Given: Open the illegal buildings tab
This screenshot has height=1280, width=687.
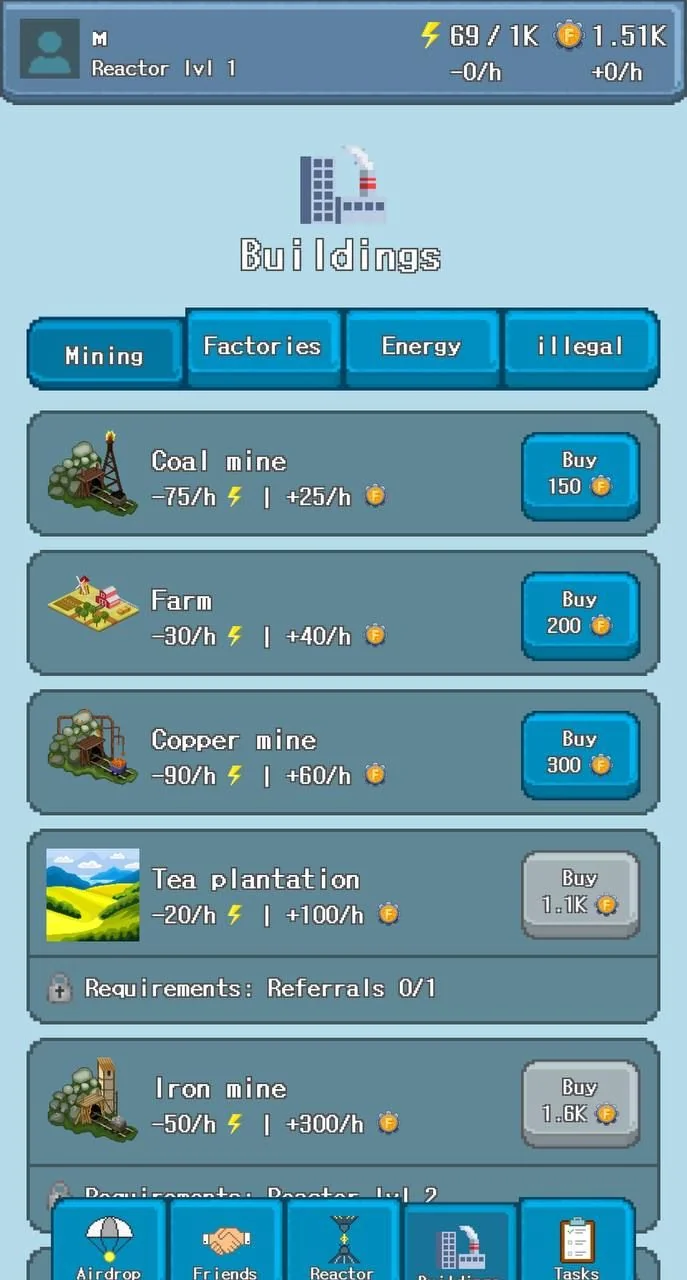Looking at the screenshot, I should 580,347.
